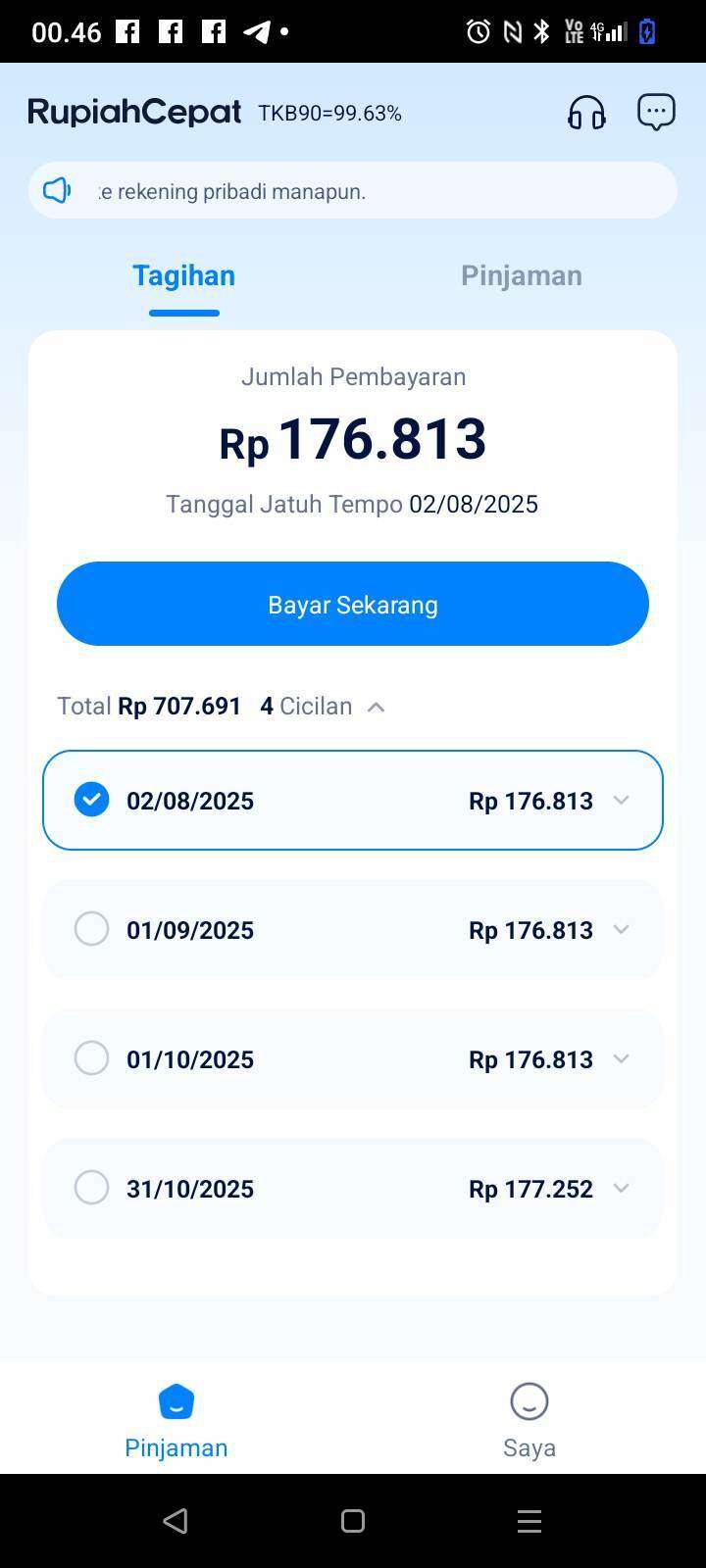Open the messages chat bubble icon

click(x=656, y=113)
